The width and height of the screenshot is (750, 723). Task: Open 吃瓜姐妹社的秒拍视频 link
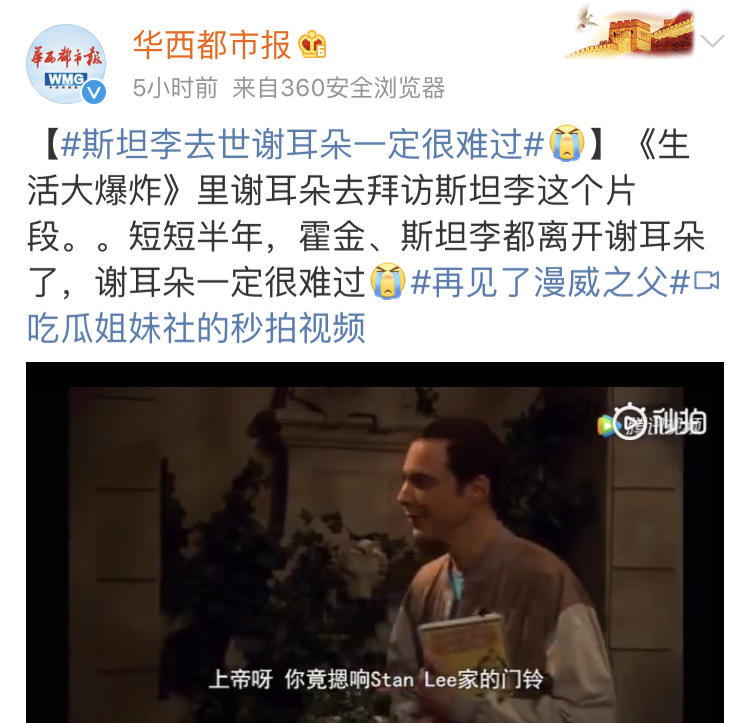[196, 328]
